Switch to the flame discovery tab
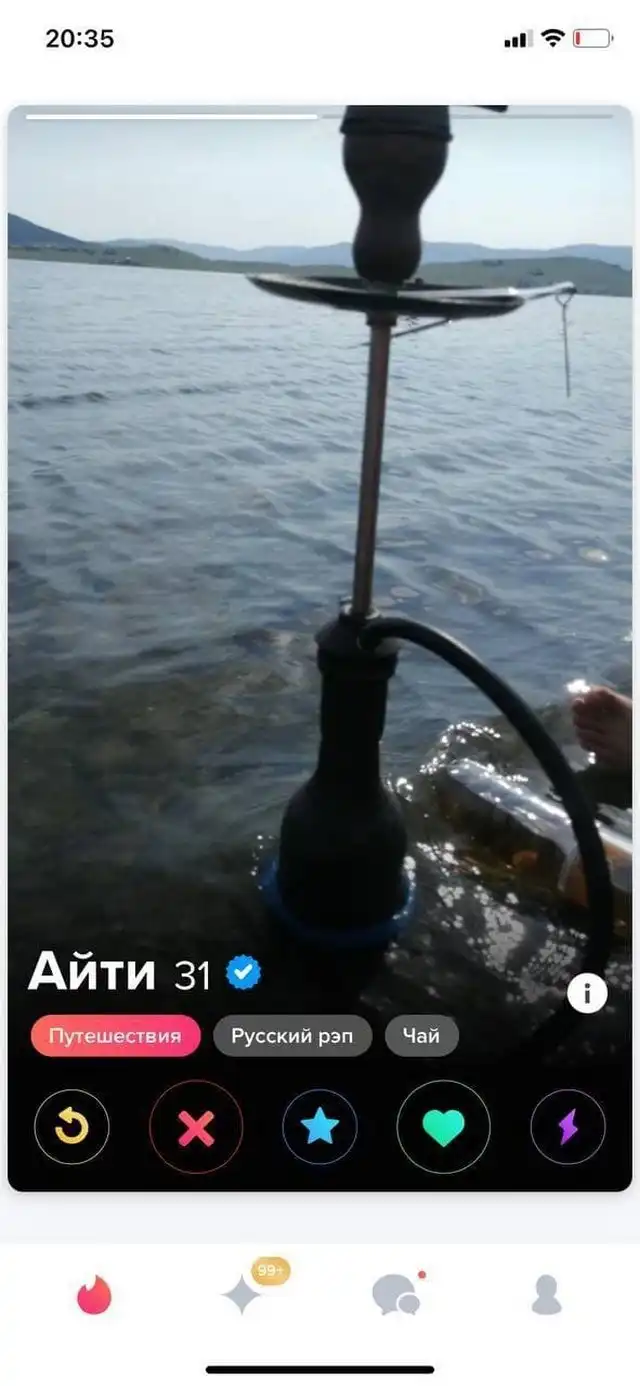Screen dimensions: 640x1386 (95, 1296)
